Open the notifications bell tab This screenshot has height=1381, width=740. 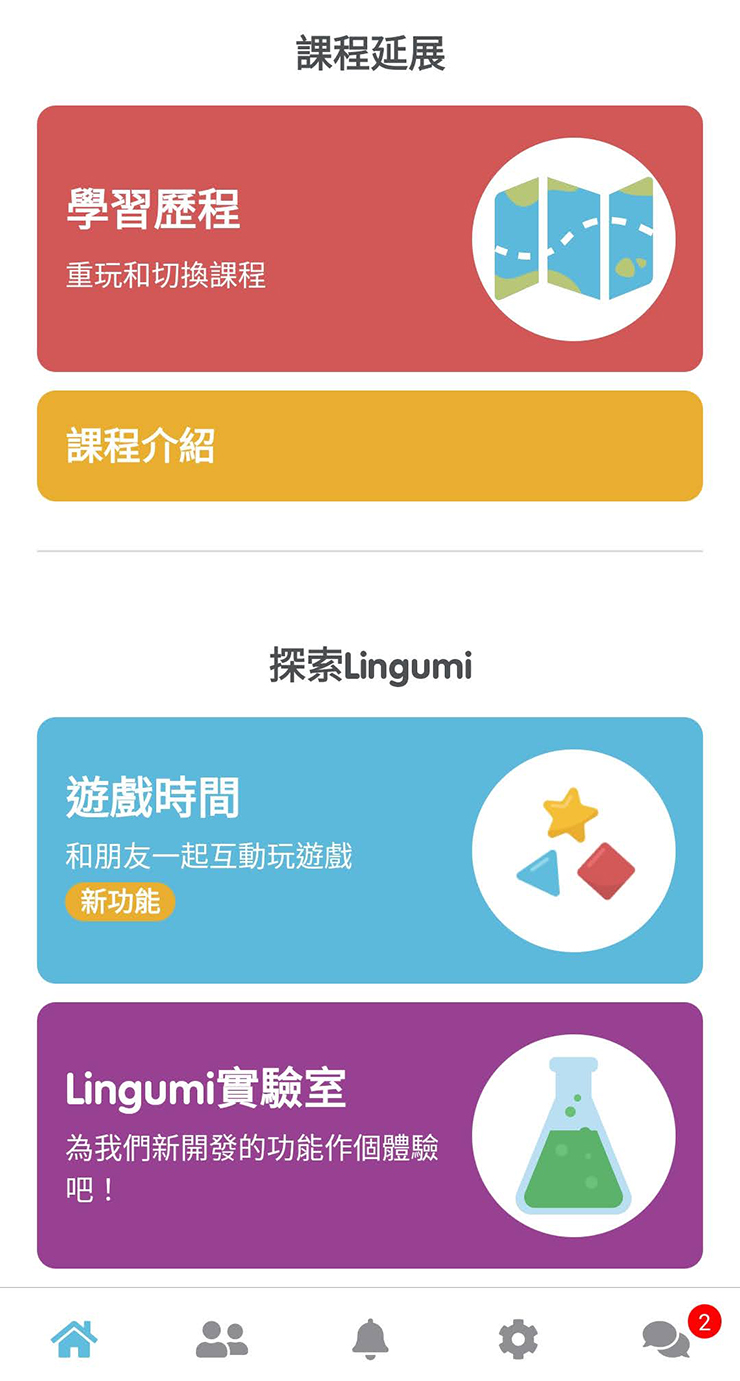pos(370,1338)
